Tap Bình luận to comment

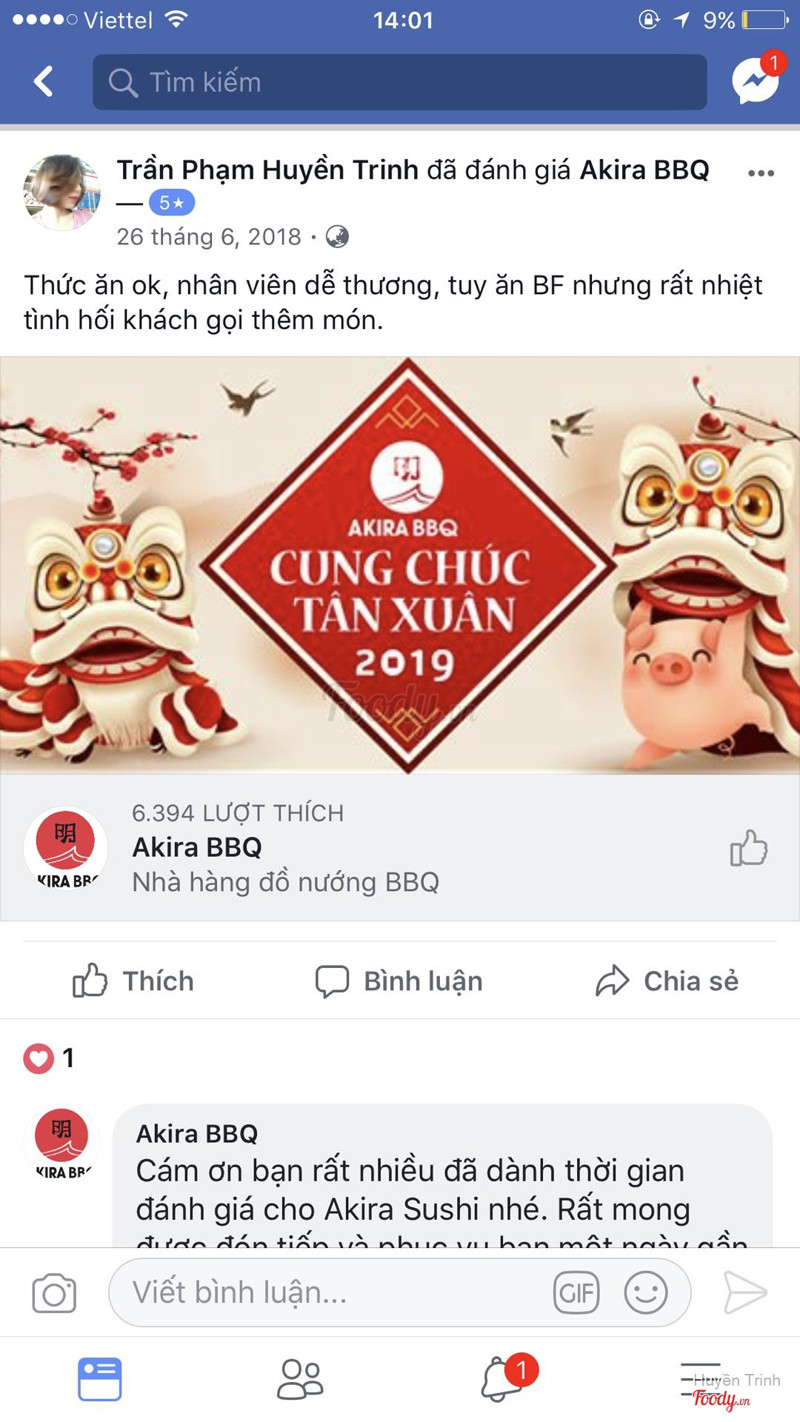pos(399,981)
